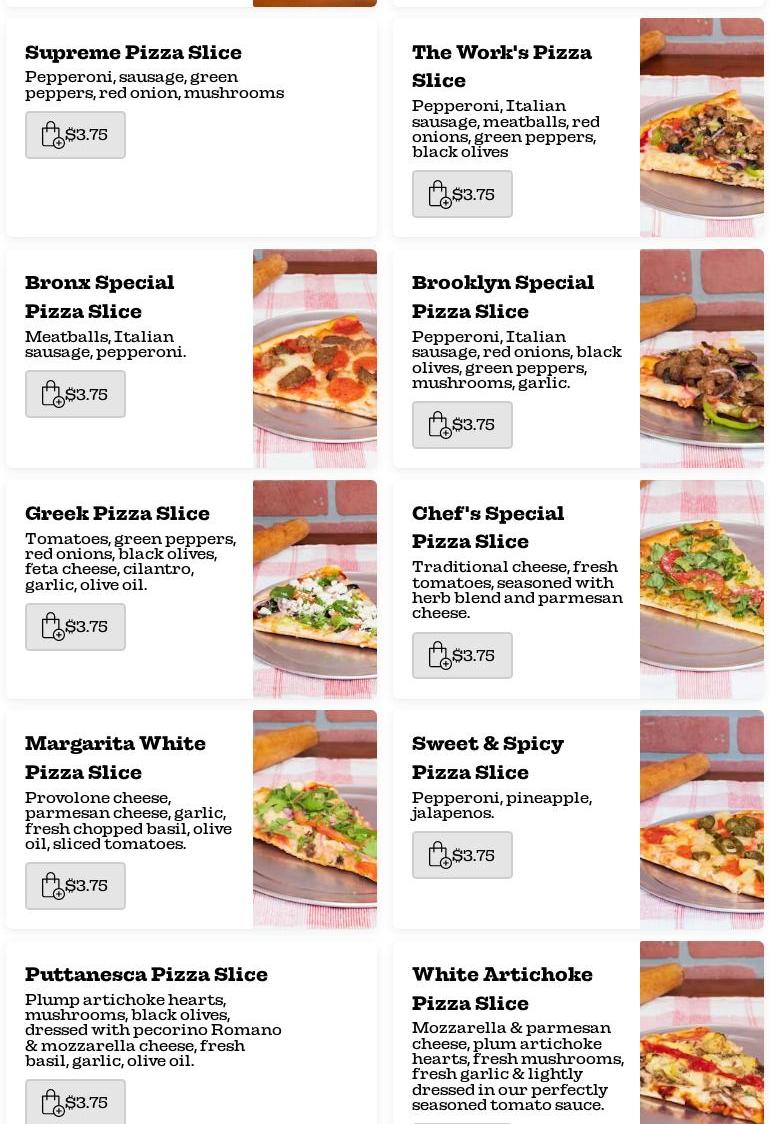View the Chef's Special Pizza Slice photo
The height and width of the screenshot is (1124, 770).
[701, 589]
